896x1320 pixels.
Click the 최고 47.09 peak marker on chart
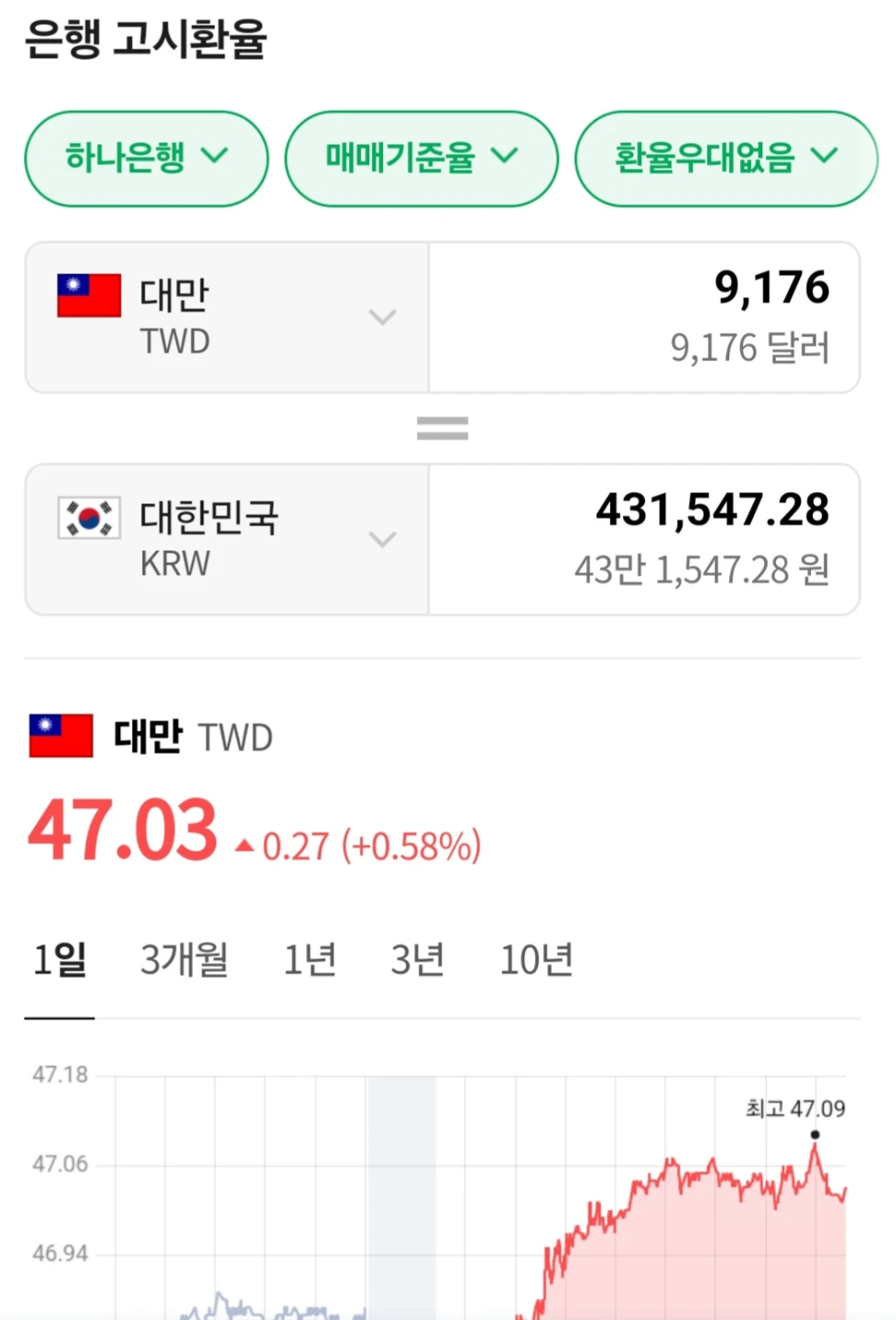(x=814, y=1135)
